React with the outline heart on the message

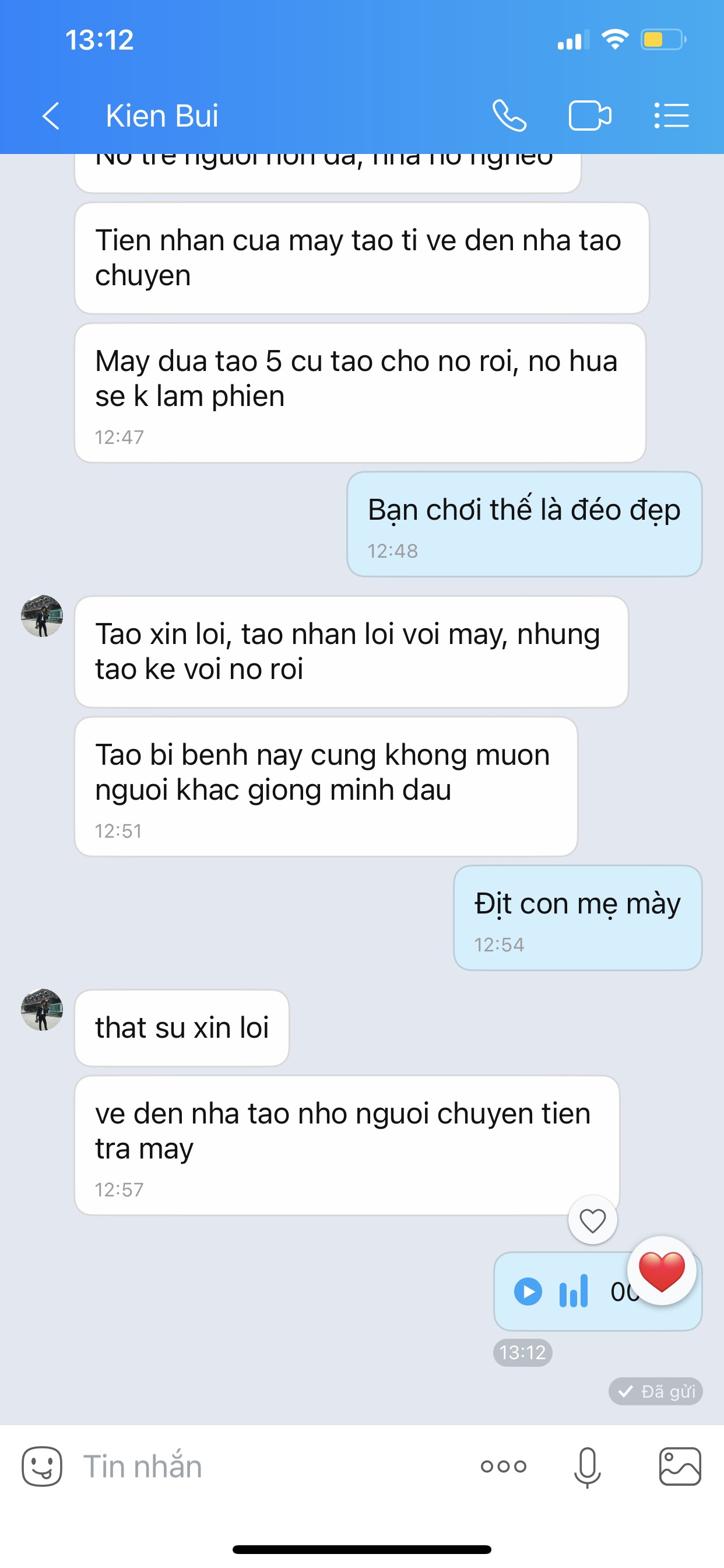(592, 1220)
